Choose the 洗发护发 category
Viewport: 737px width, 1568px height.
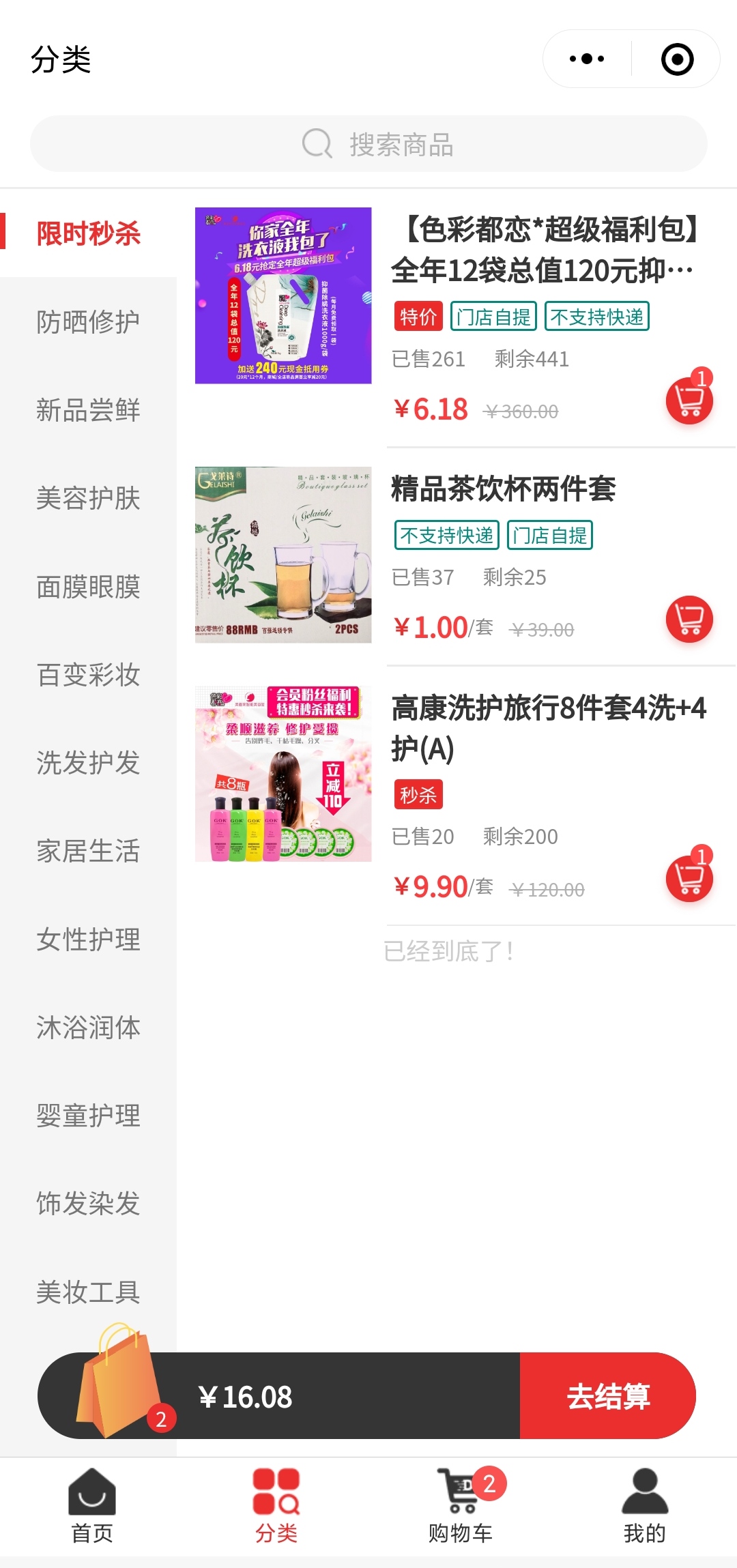point(88,763)
